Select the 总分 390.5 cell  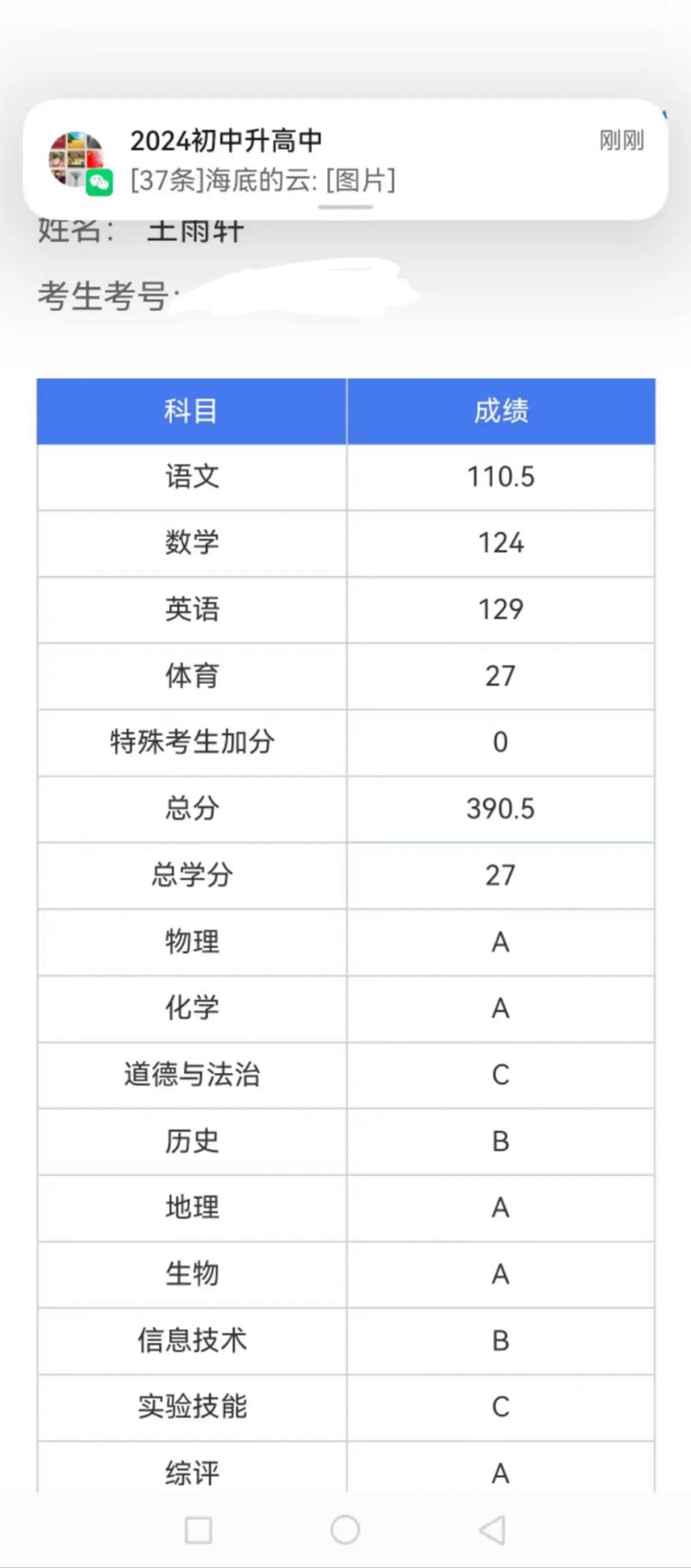501,809
